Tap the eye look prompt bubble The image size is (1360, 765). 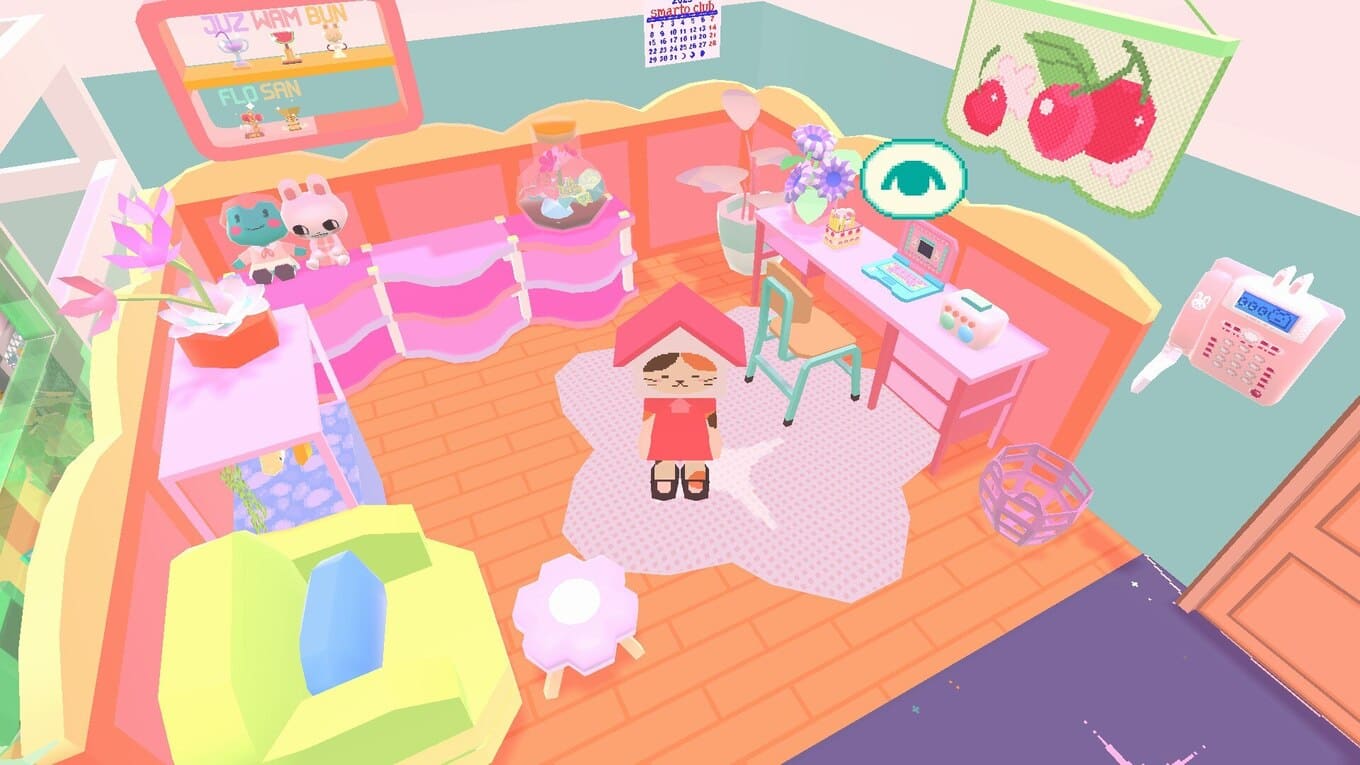(x=913, y=178)
